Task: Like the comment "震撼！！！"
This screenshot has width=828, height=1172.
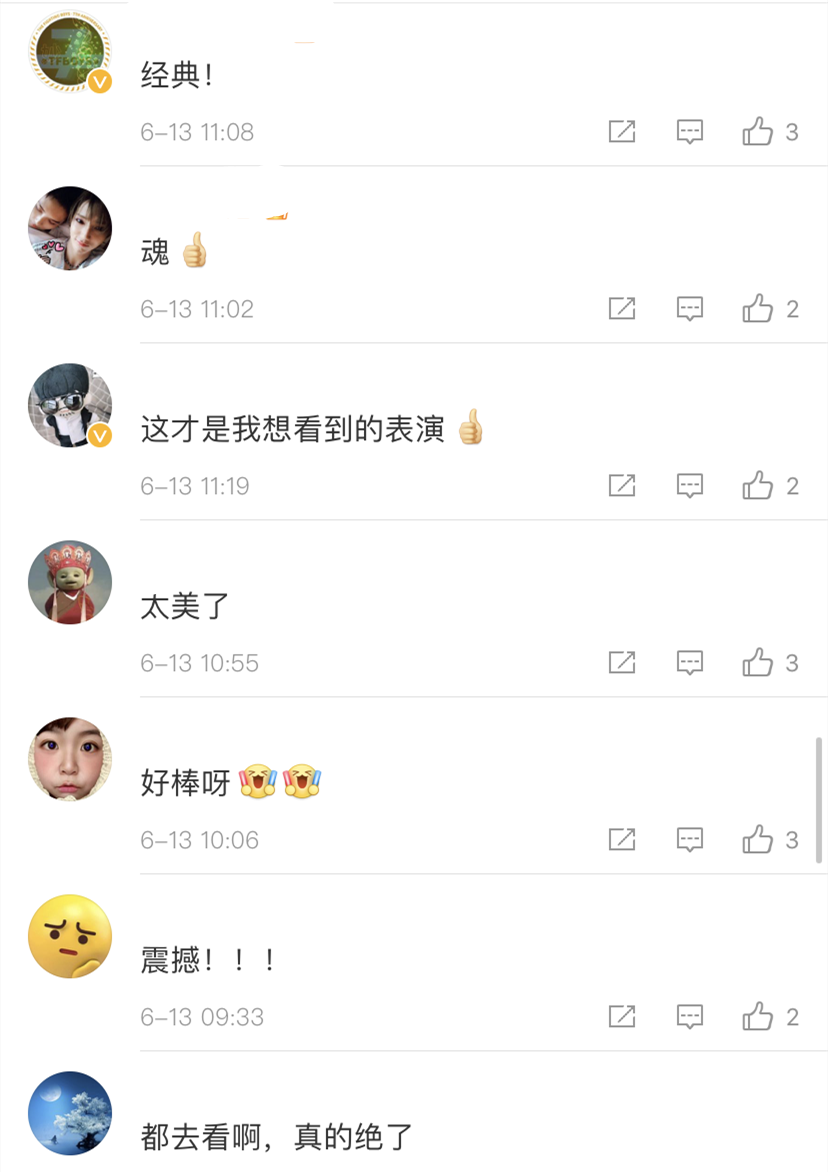Action: 758,1016
